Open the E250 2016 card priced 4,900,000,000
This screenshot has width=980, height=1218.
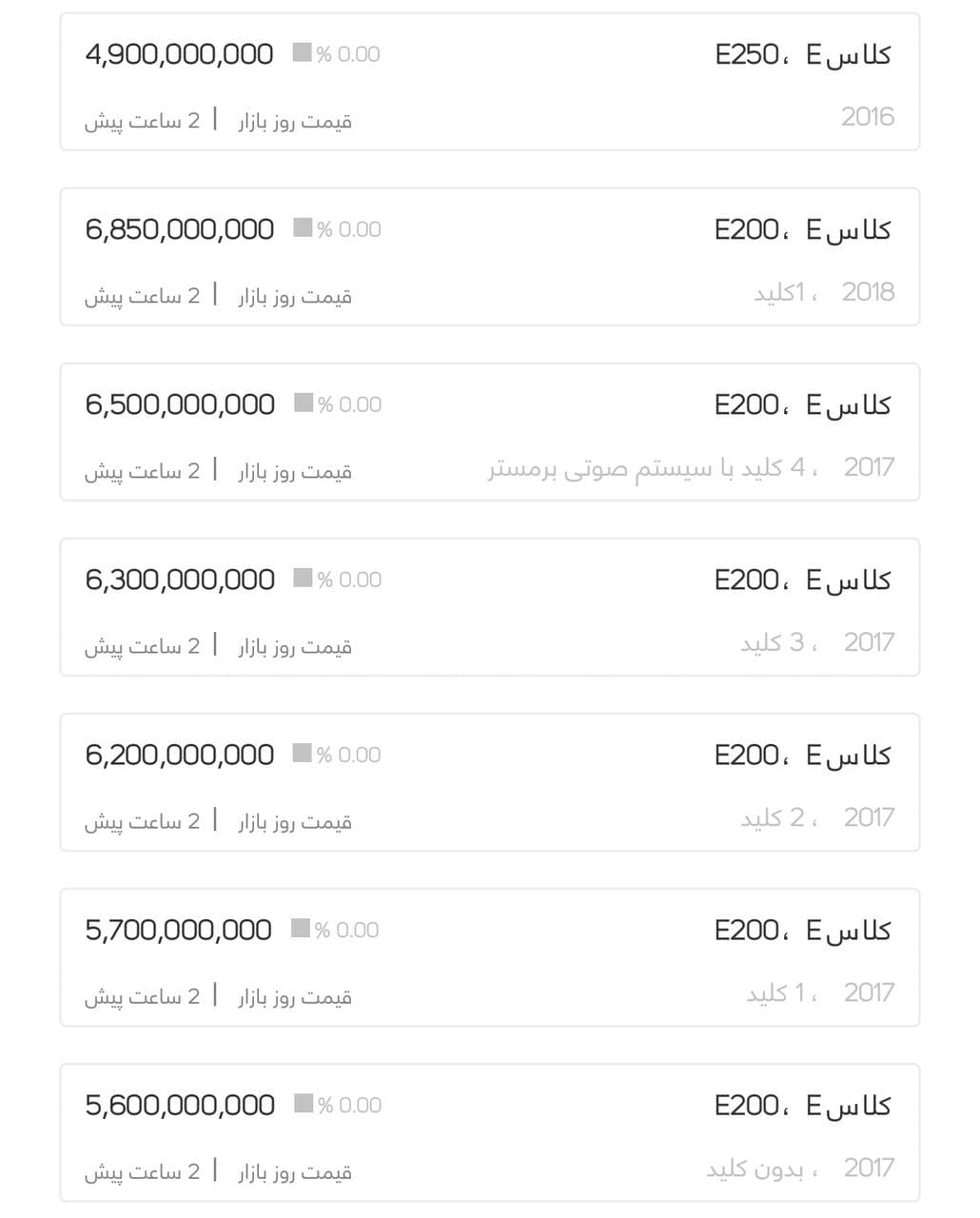tap(490, 83)
